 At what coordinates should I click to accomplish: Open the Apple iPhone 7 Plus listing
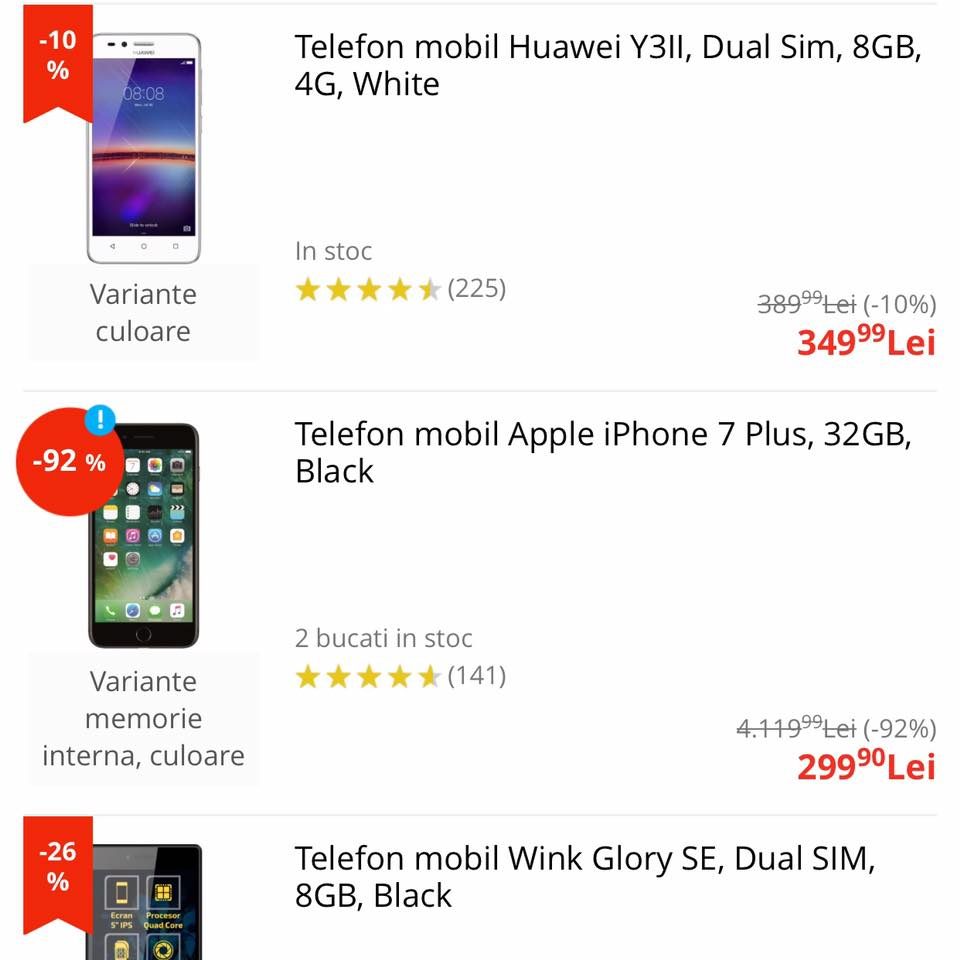[x=603, y=452]
